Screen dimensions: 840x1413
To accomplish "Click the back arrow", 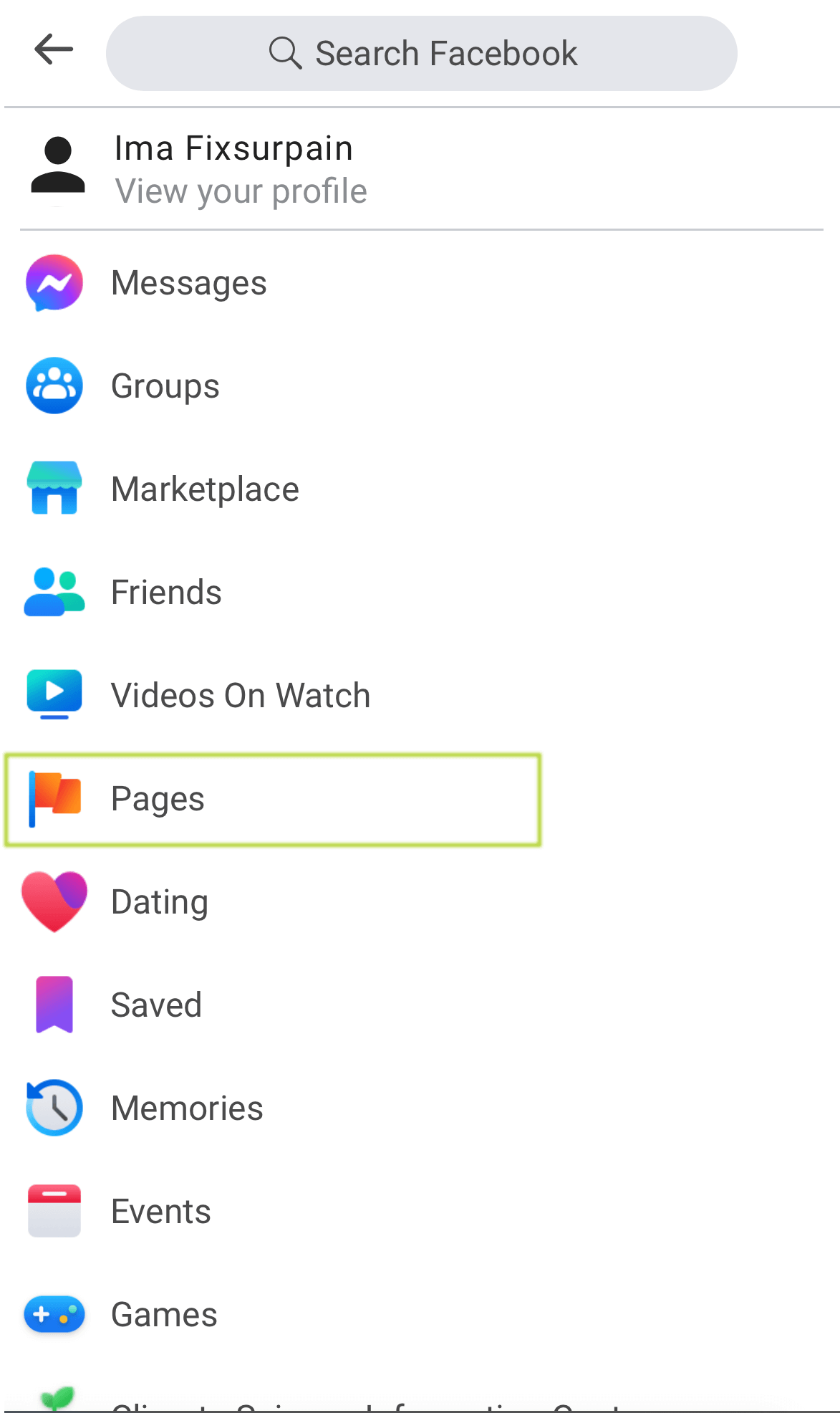I will pos(53,50).
